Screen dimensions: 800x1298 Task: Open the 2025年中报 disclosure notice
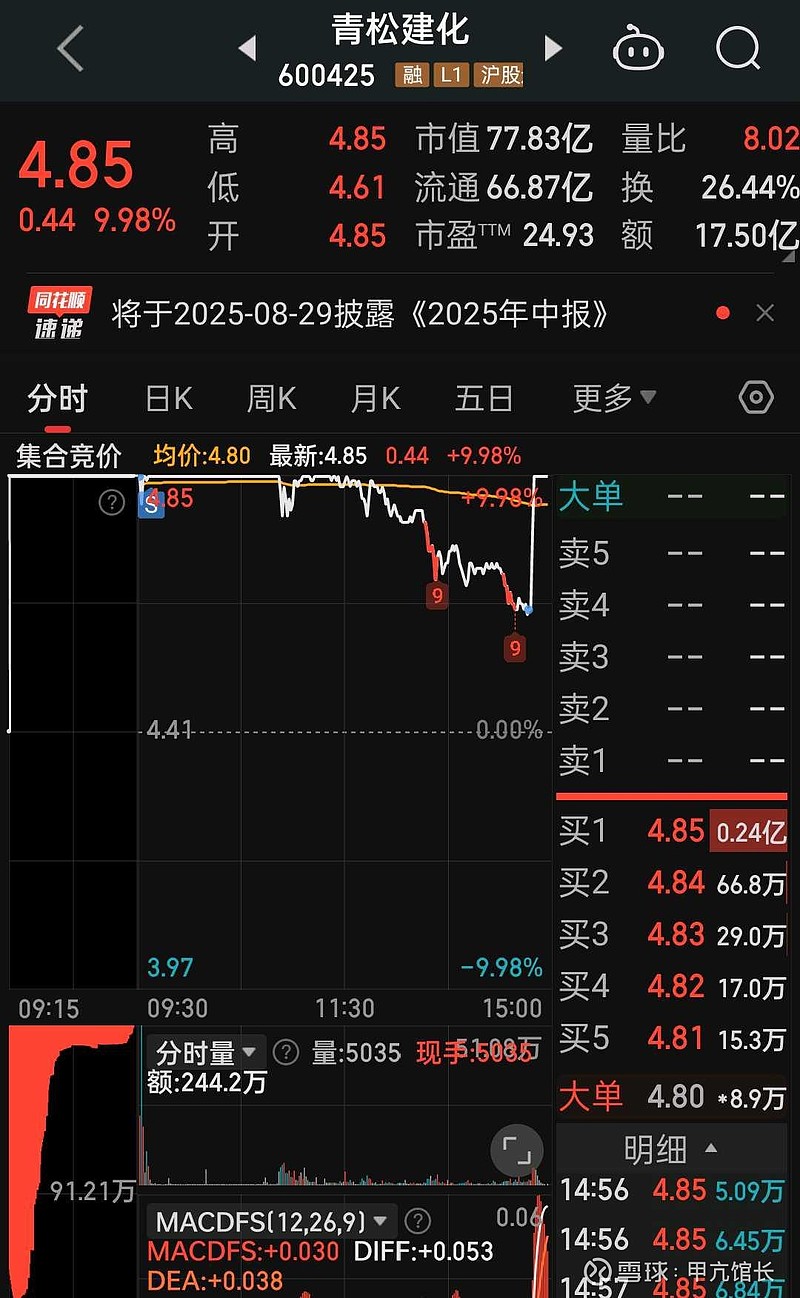coord(360,314)
